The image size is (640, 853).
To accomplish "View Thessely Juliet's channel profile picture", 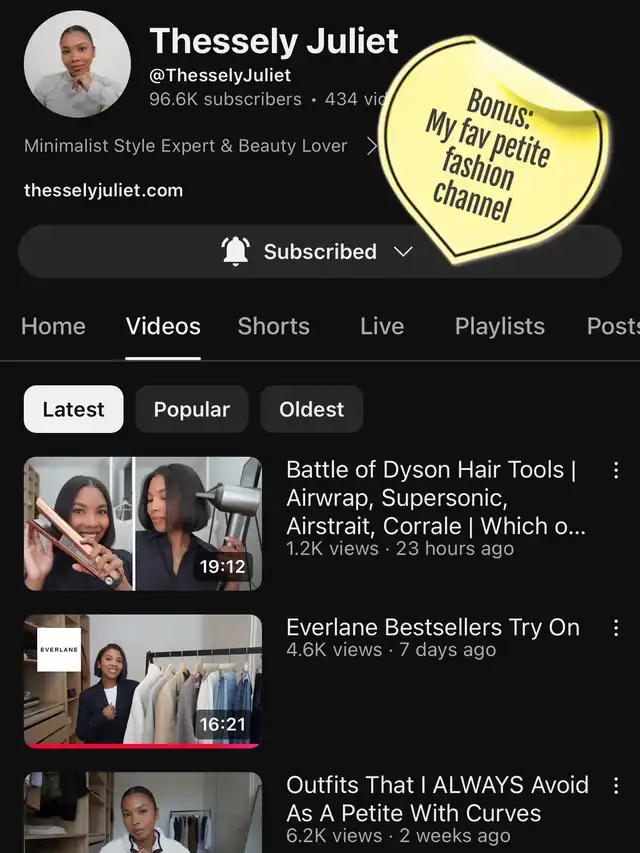I will [77, 65].
